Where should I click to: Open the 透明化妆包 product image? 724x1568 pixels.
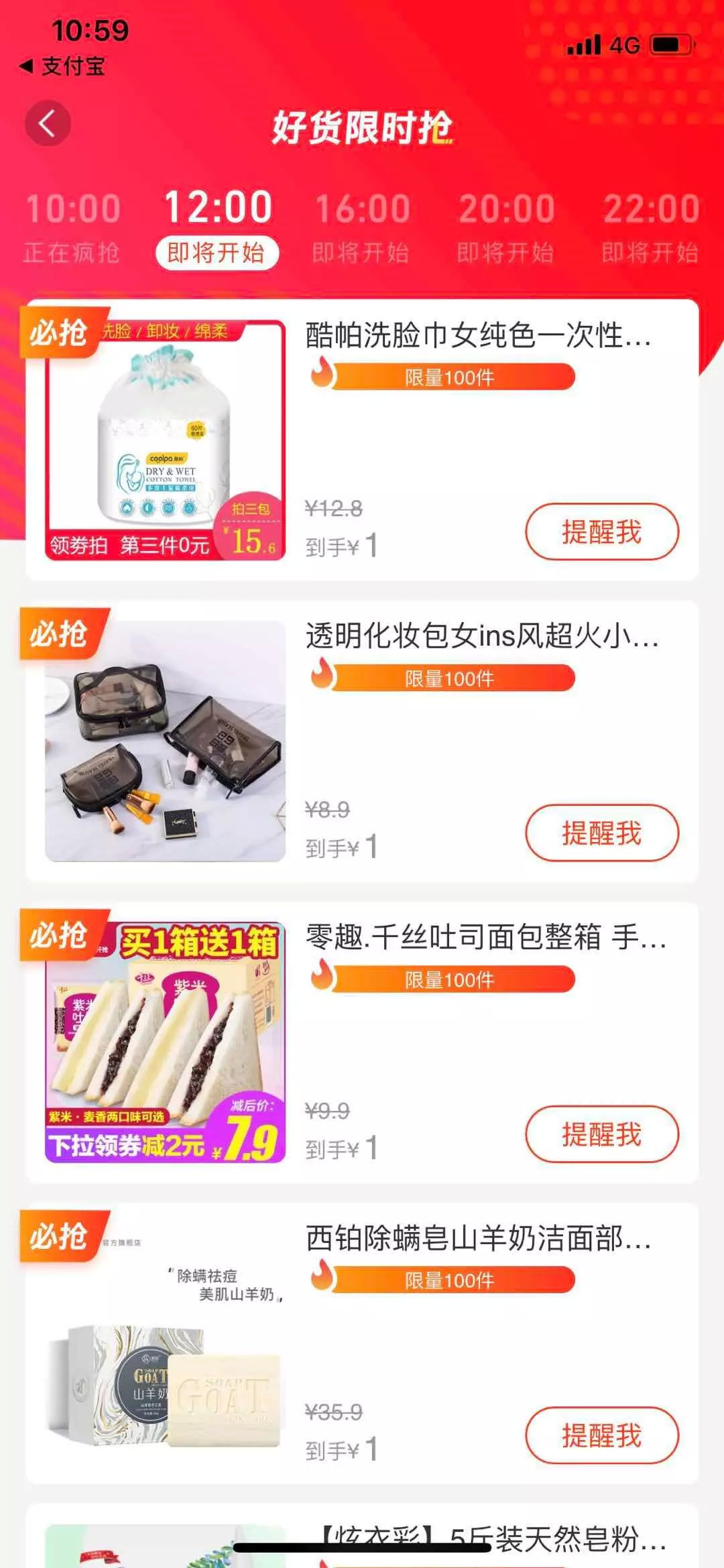tap(165, 741)
